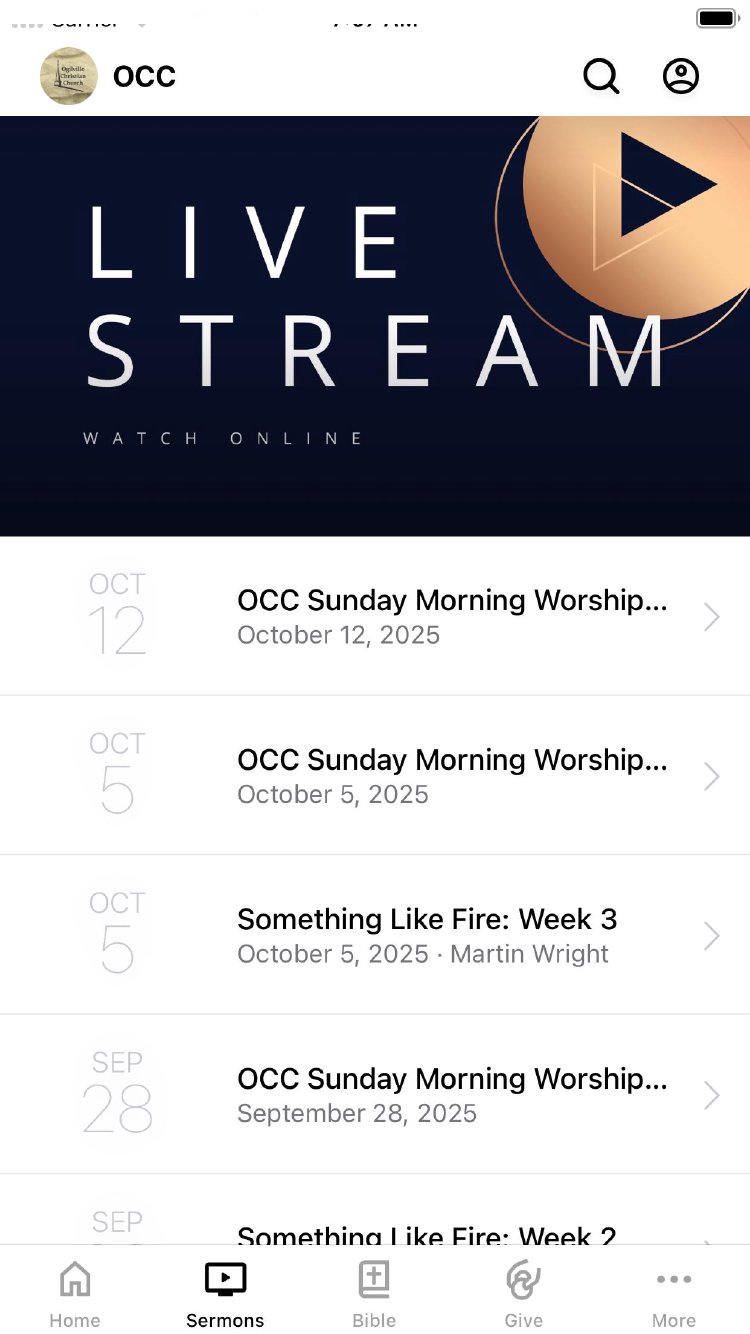The image size is (750, 1334).
Task: Open the search icon
Action: pos(601,76)
